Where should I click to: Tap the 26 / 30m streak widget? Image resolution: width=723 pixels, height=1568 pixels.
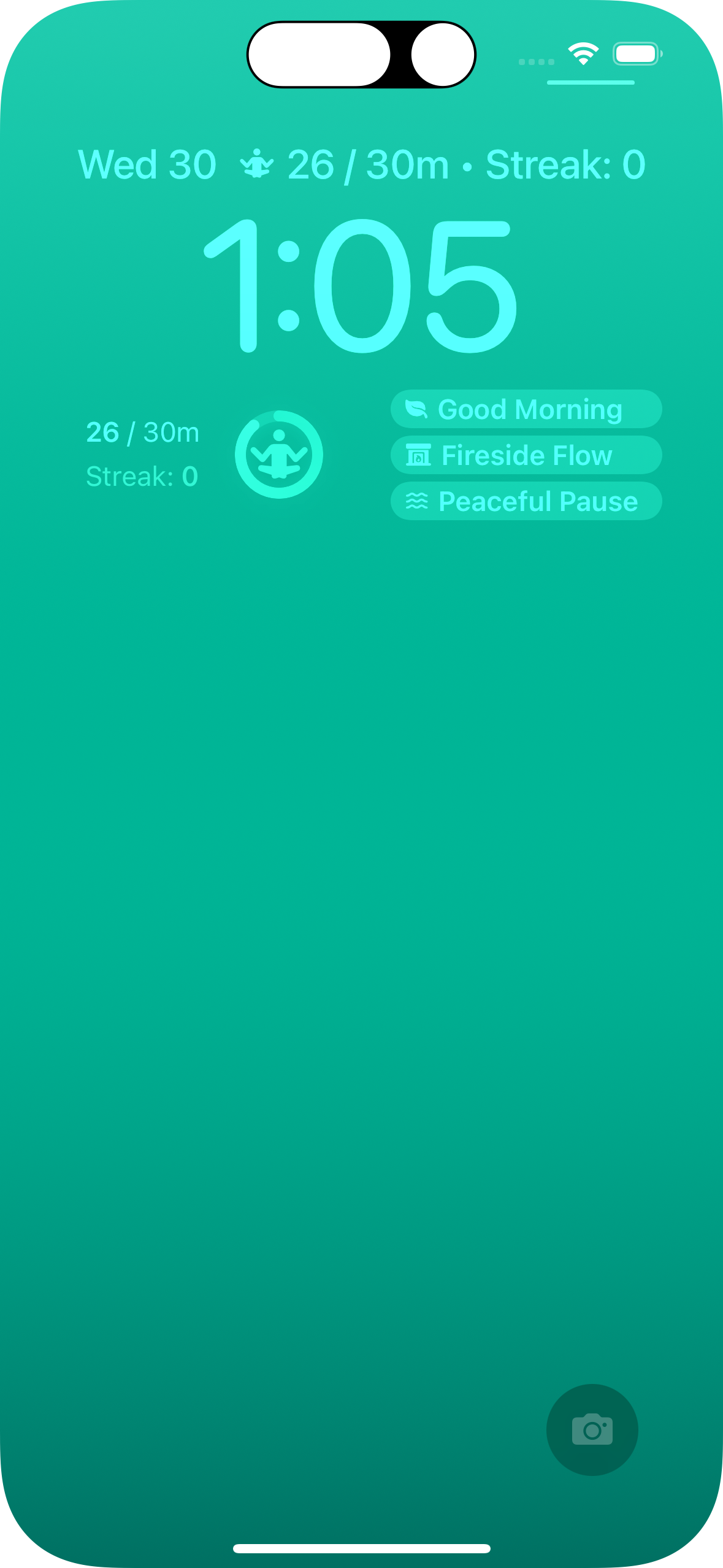143,454
